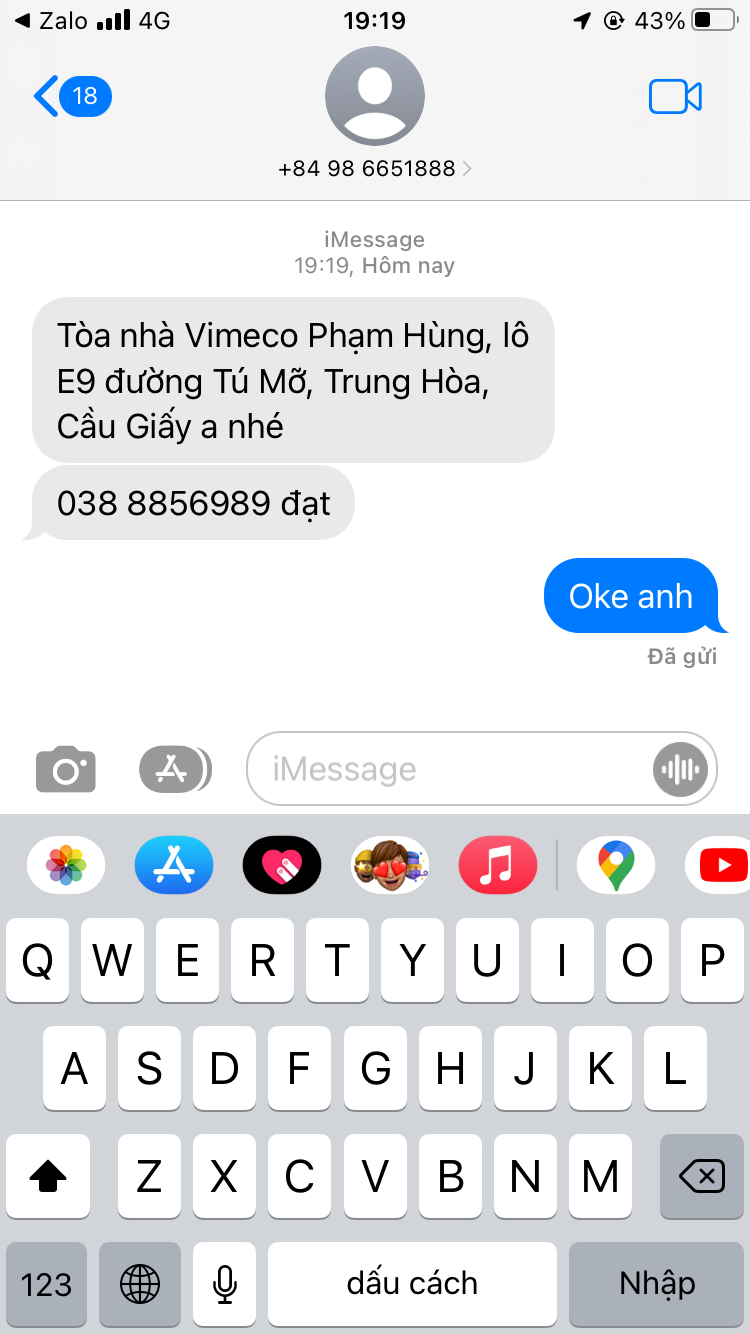Open the camera to attach a photo
Screen dimensions: 750x1334
(66, 769)
